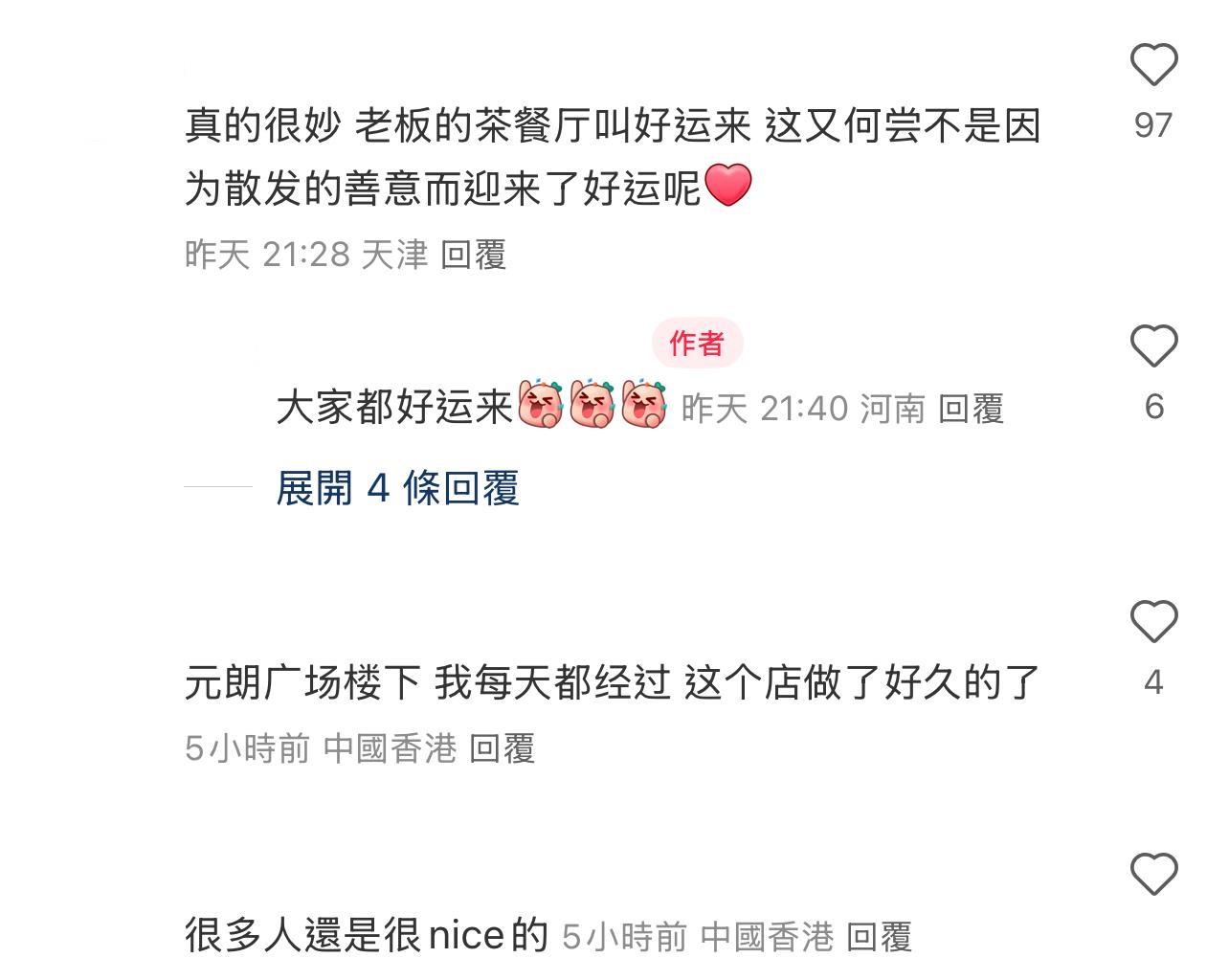The image size is (1229, 980).
Task: Like the 元朗广场楼下 comment
Action: pyautogui.click(x=1153, y=622)
